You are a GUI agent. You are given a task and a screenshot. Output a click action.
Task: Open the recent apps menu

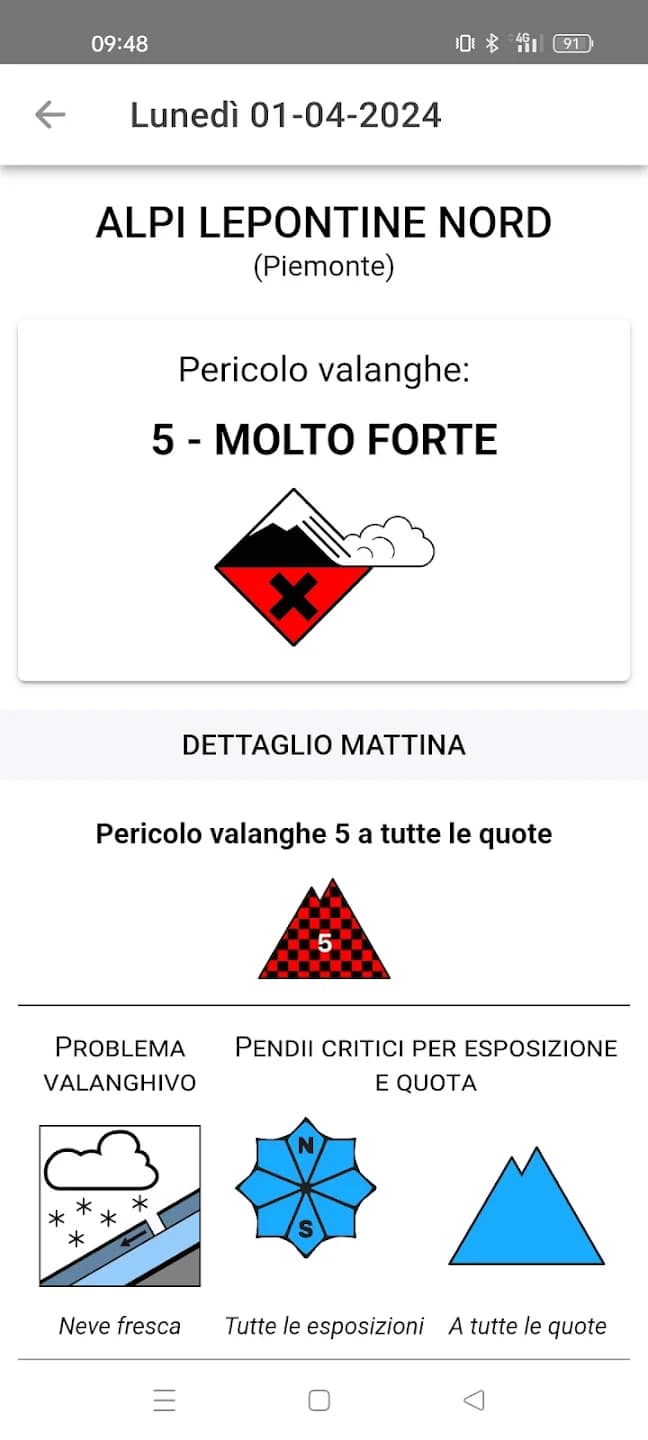click(x=165, y=1400)
